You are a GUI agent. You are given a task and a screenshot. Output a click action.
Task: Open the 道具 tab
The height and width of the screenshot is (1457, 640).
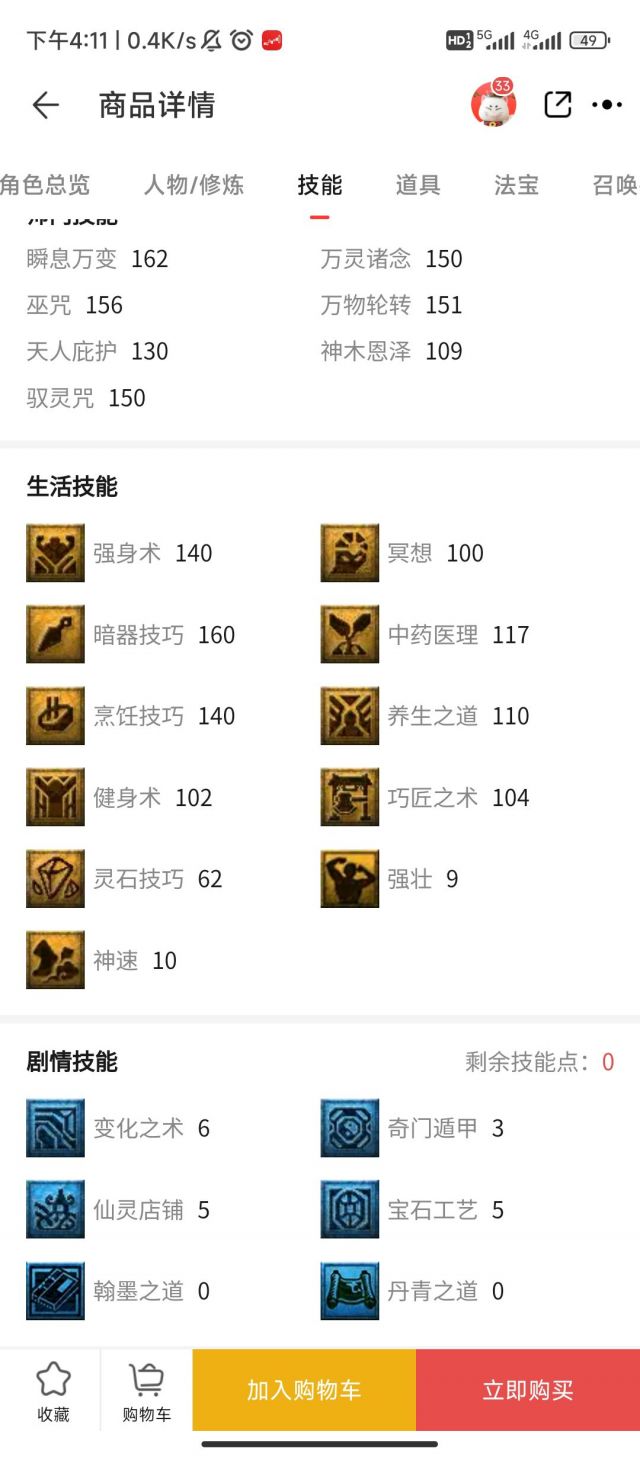pyautogui.click(x=418, y=185)
